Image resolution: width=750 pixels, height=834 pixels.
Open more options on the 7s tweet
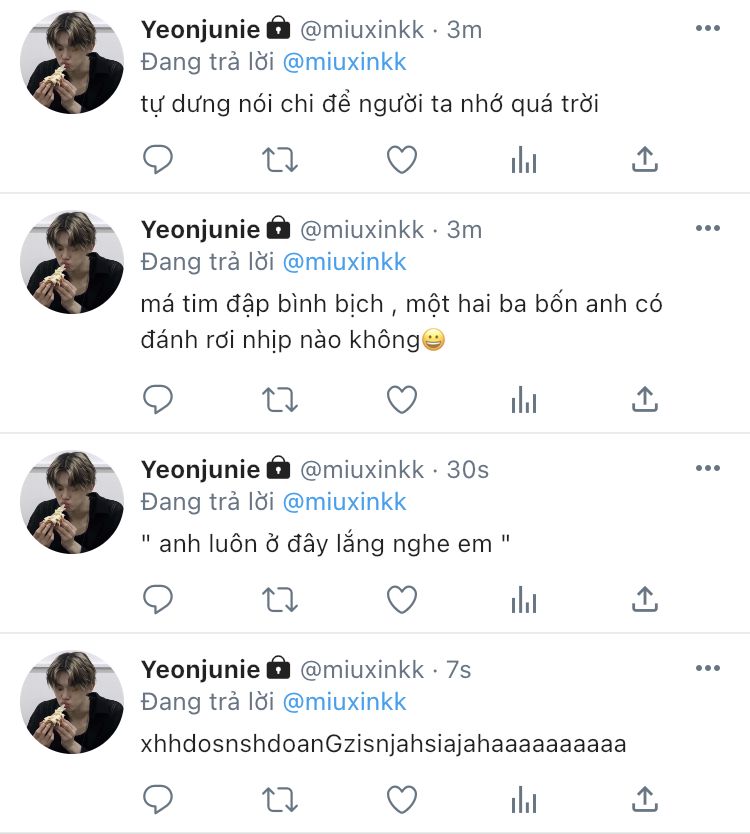(708, 668)
